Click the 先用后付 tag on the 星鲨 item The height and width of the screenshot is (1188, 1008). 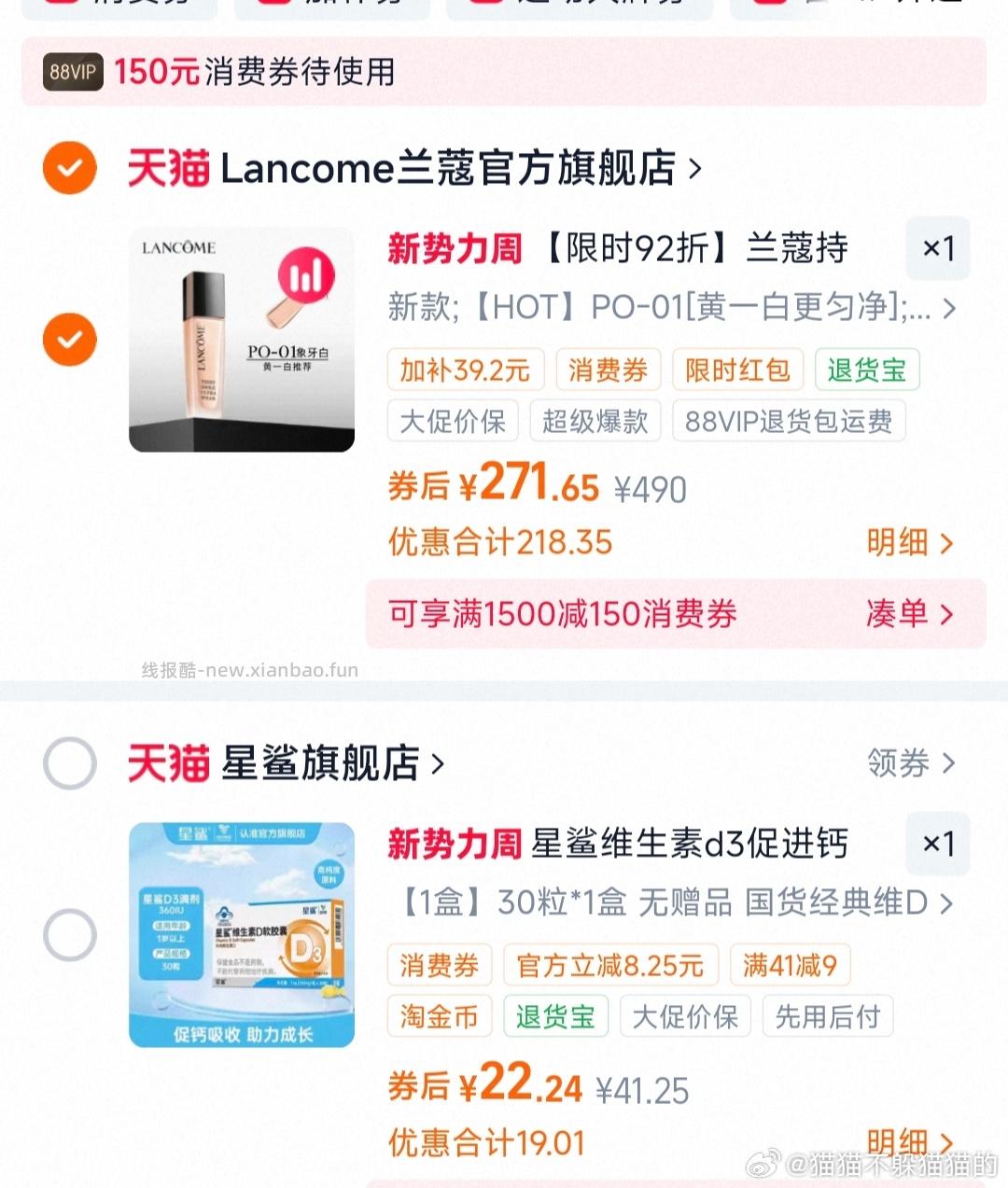point(827,1016)
